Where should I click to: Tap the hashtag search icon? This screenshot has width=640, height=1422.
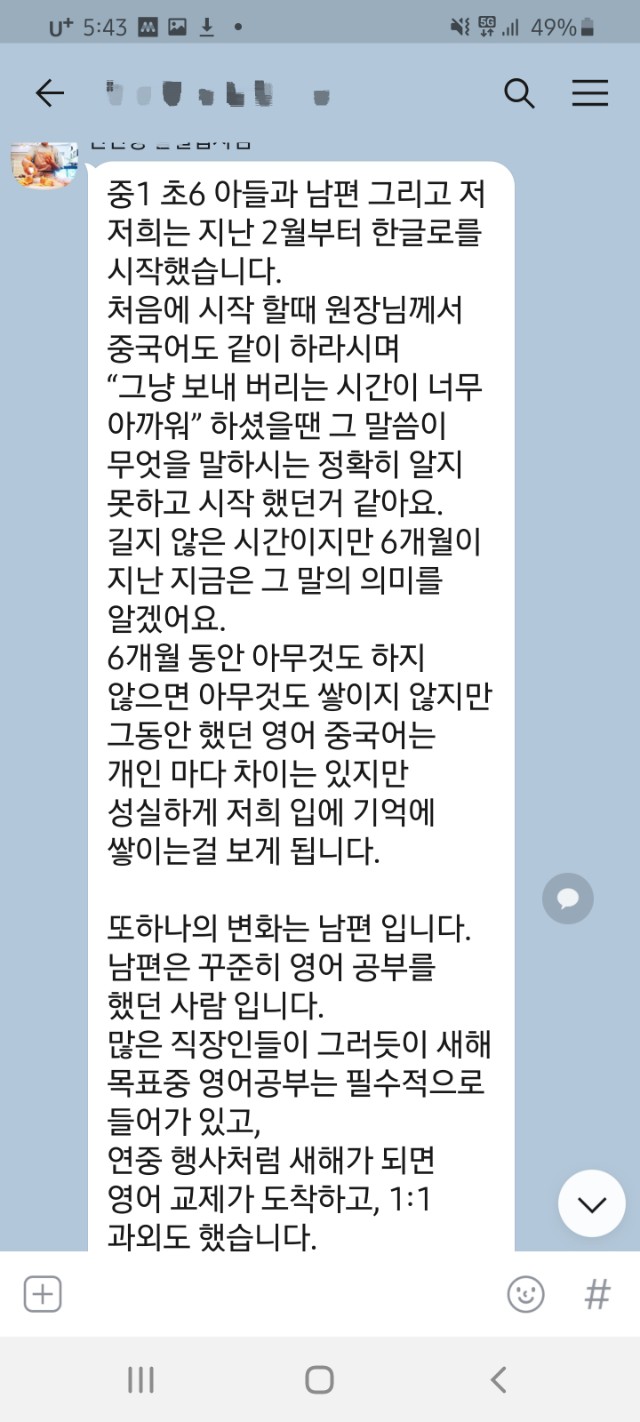click(x=597, y=1294)
